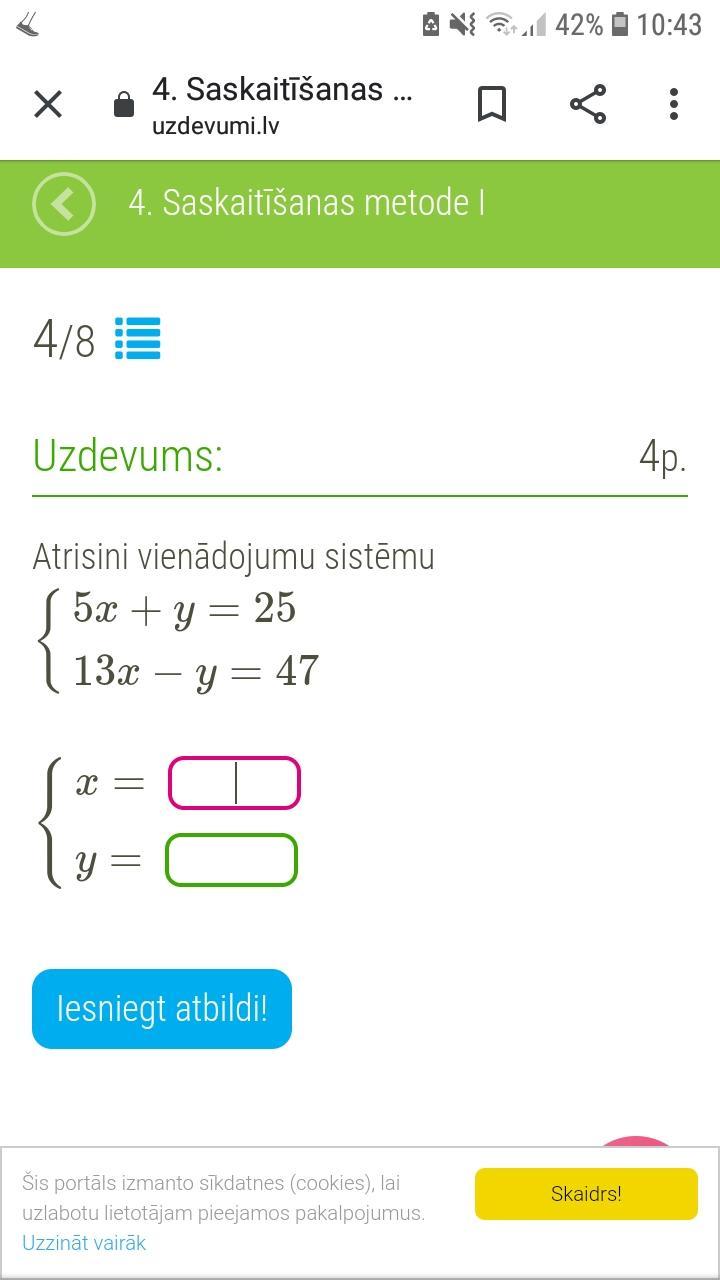Screen dimensions: 720x1280
Task: Submit answer with Iesniegt atbildi!
Action: coord(162,1009)
